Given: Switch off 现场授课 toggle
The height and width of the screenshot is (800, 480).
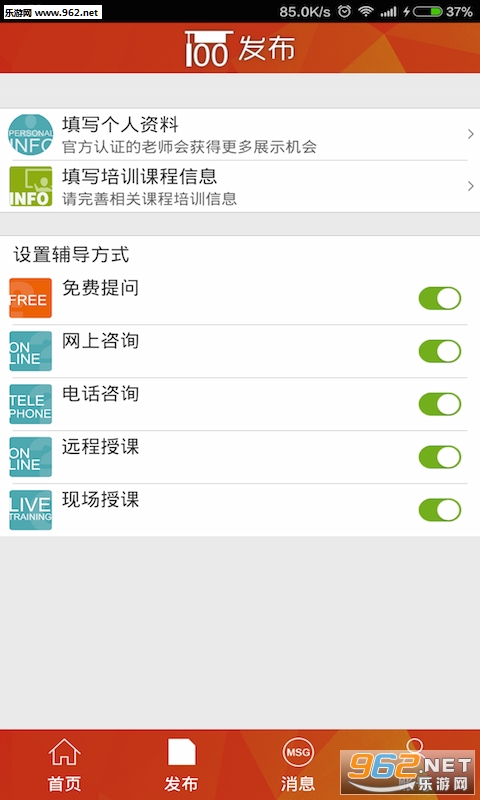Looking at the screenshot, I should (x=440, y=510).
